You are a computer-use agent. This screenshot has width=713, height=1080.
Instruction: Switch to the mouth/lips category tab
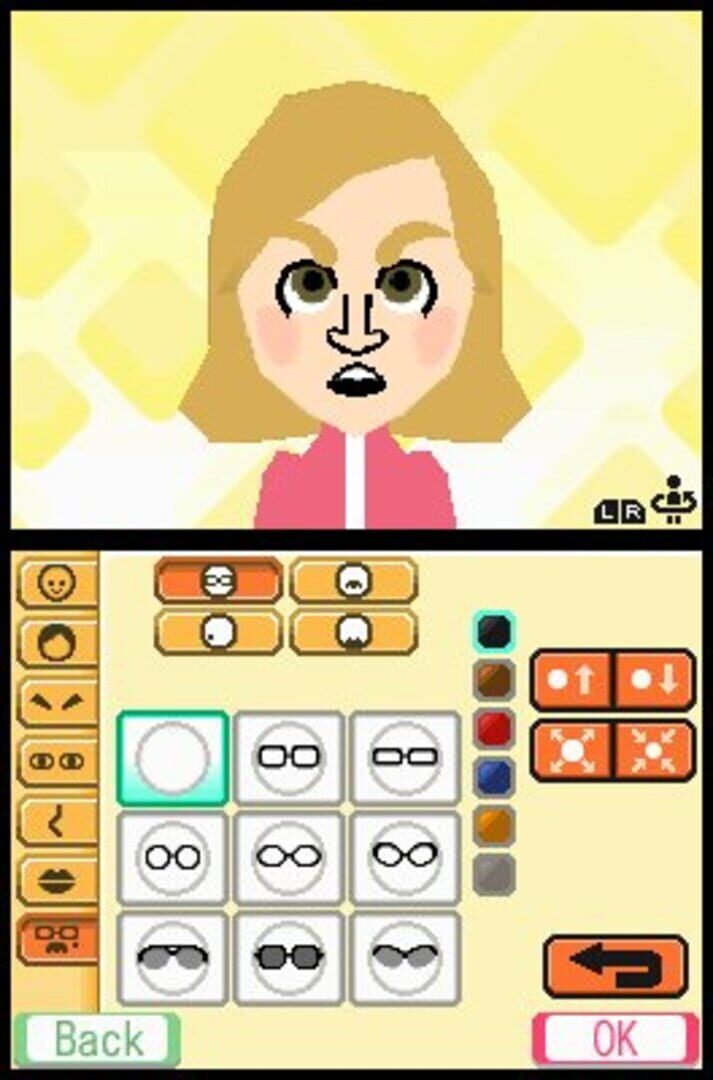57,881
